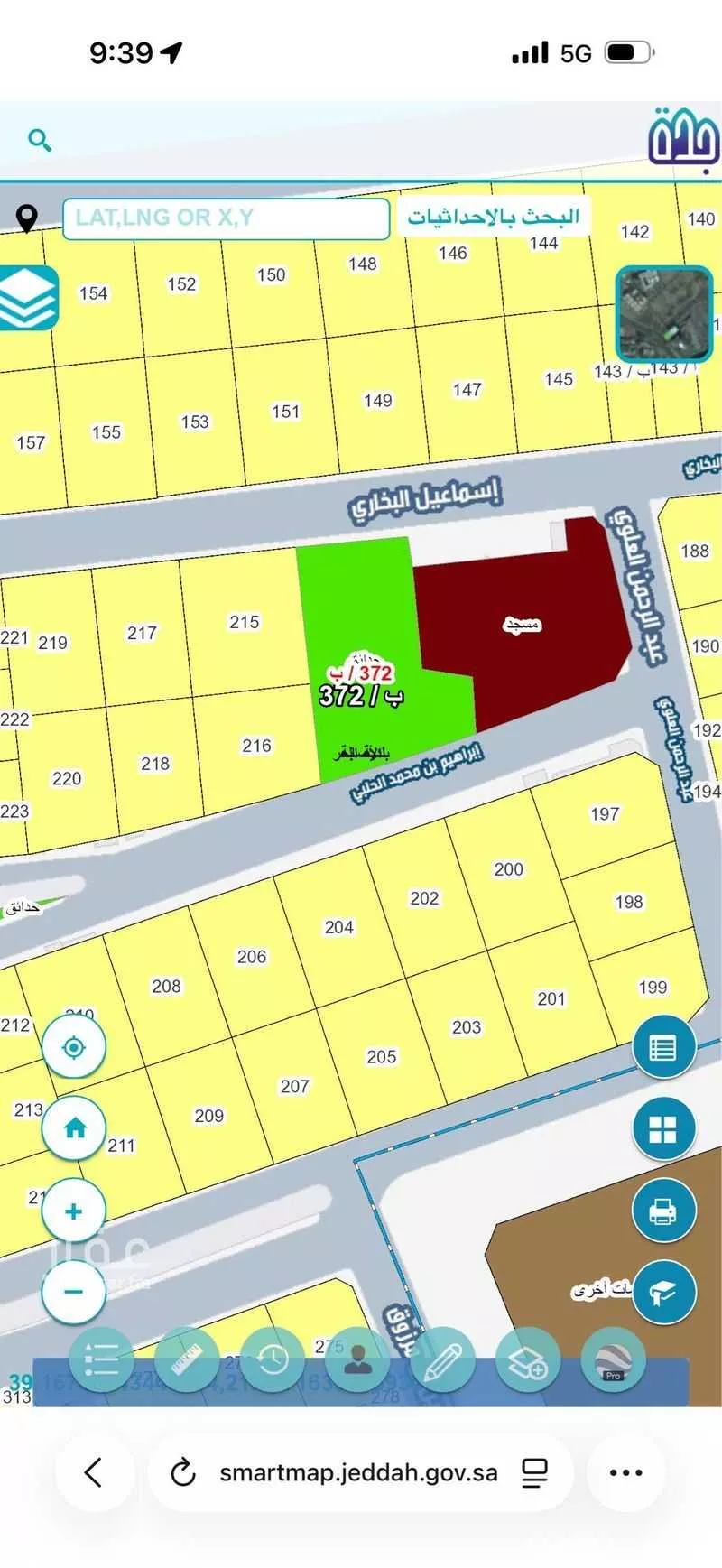Open the user profile tool

[x=358, y=1359]
